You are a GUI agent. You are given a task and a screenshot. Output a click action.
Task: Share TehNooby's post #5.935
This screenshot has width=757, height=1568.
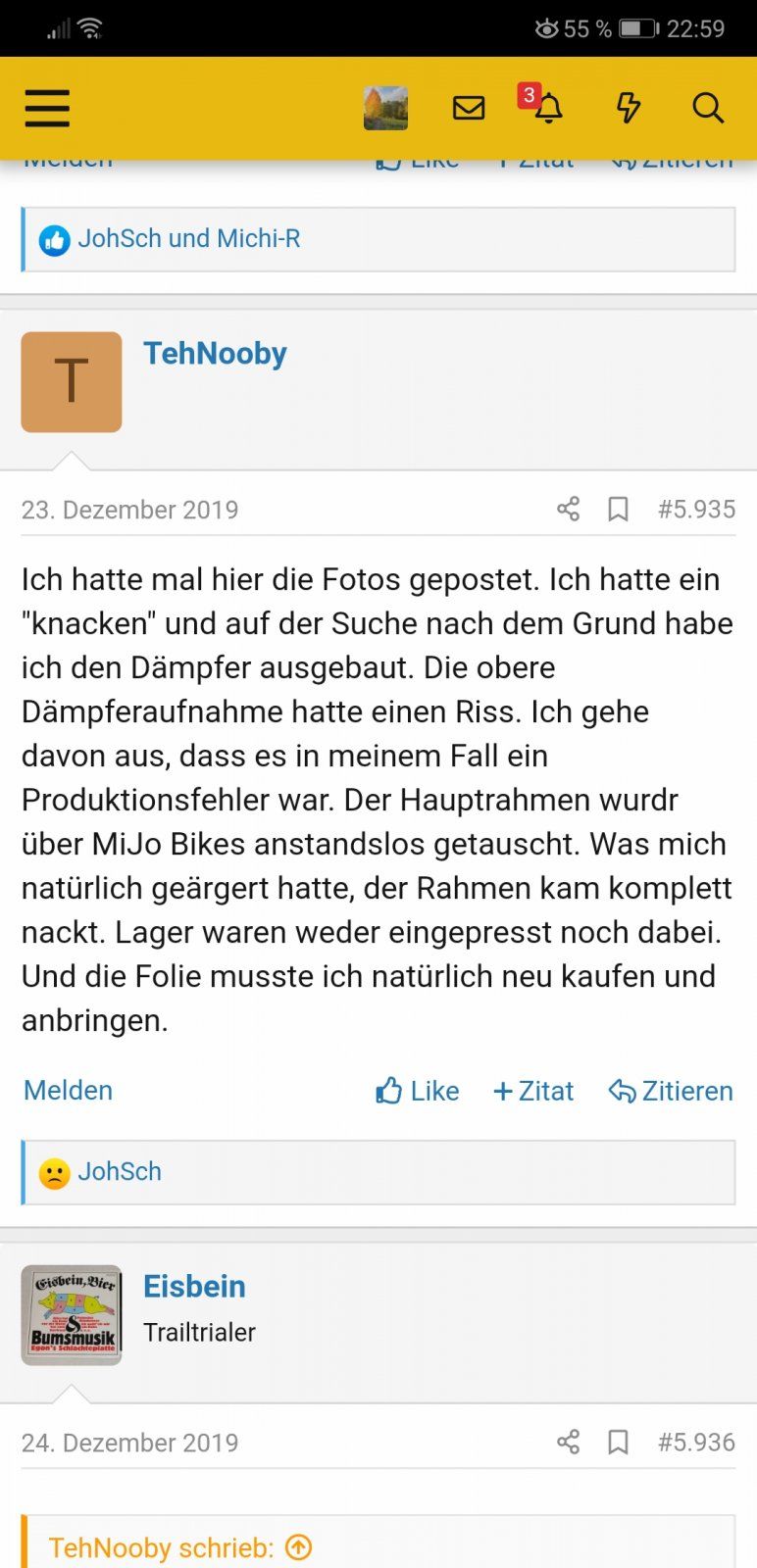pos(569,509)
